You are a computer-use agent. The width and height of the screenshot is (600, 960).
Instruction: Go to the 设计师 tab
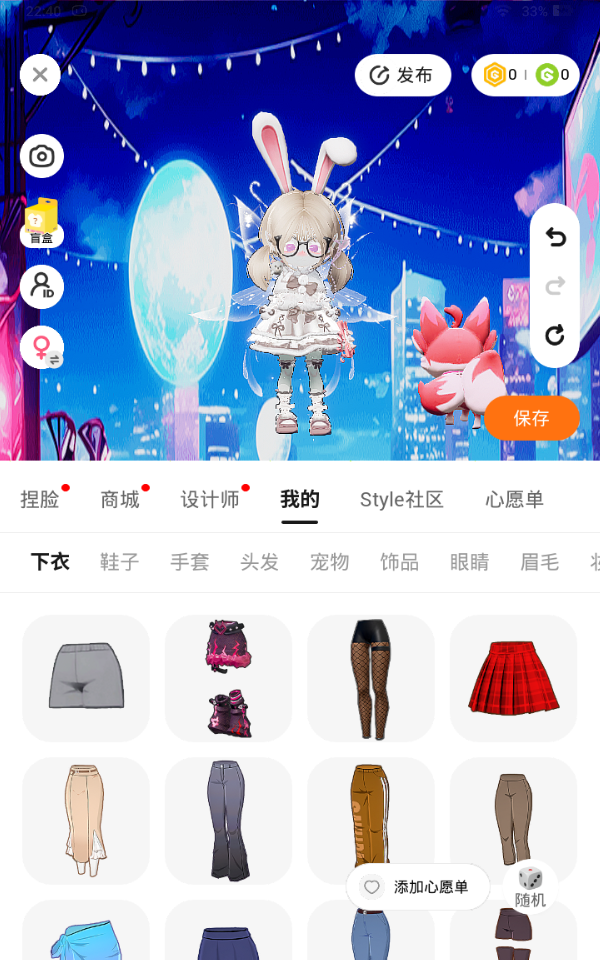[x=210, y=500]
